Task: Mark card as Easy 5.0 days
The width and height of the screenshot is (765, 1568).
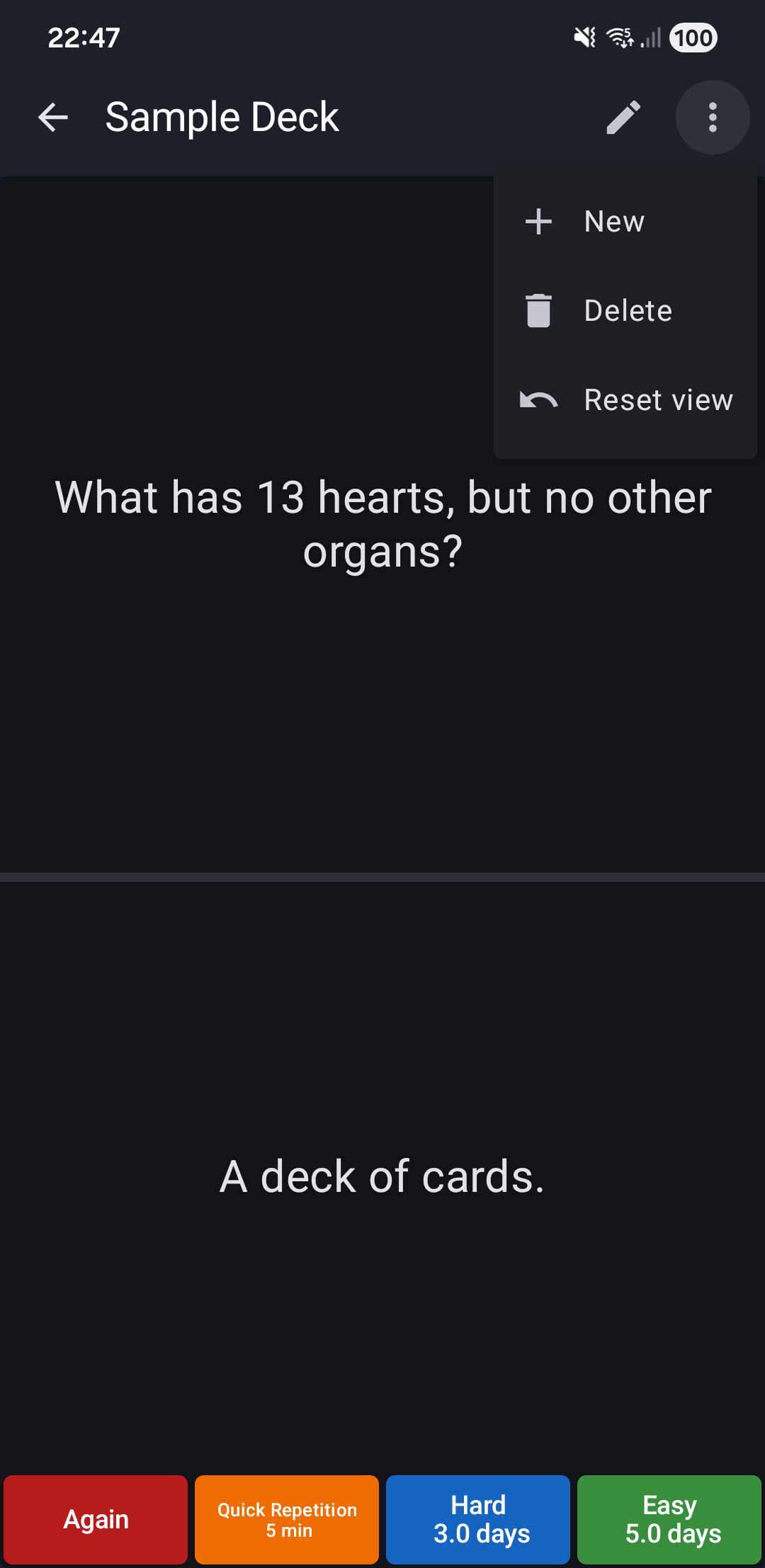Action: click(x=669, y=1519)
